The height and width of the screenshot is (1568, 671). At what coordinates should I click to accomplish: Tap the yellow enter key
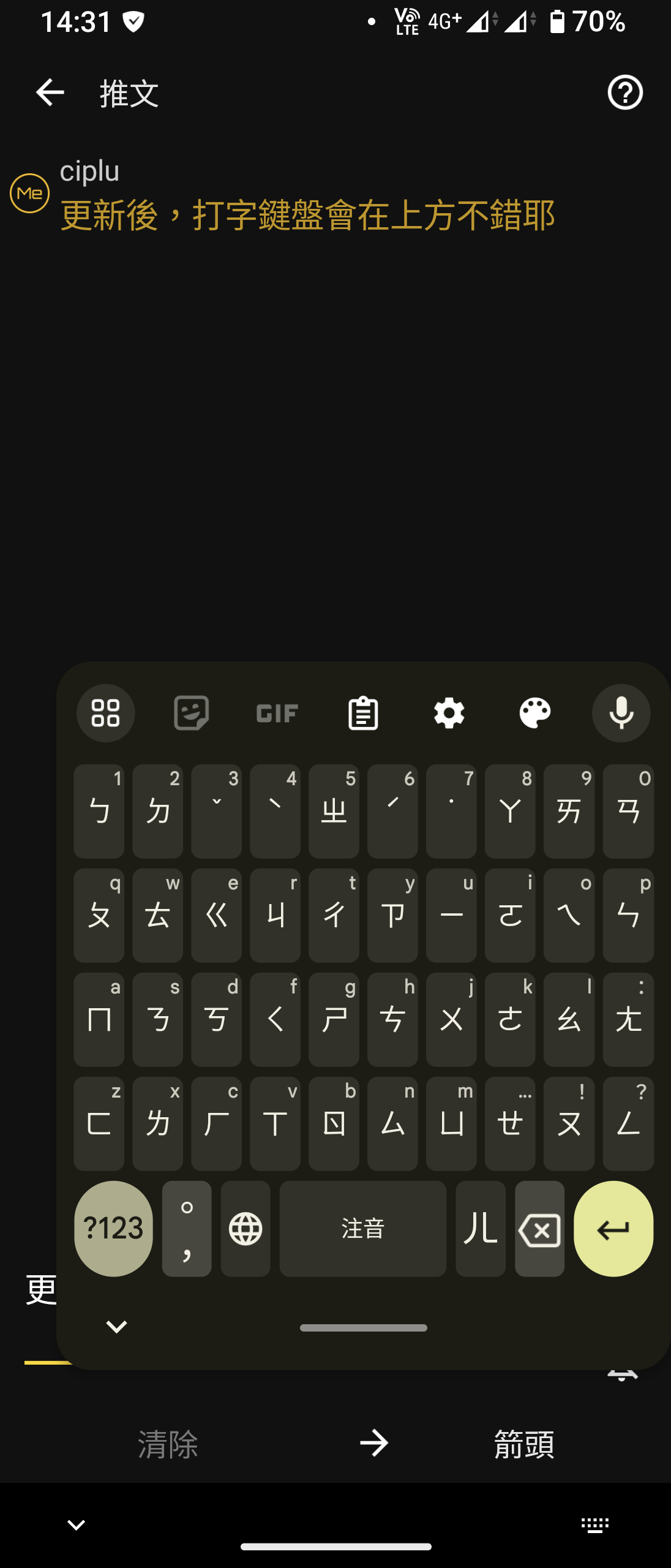click(x=613, y=1228)
